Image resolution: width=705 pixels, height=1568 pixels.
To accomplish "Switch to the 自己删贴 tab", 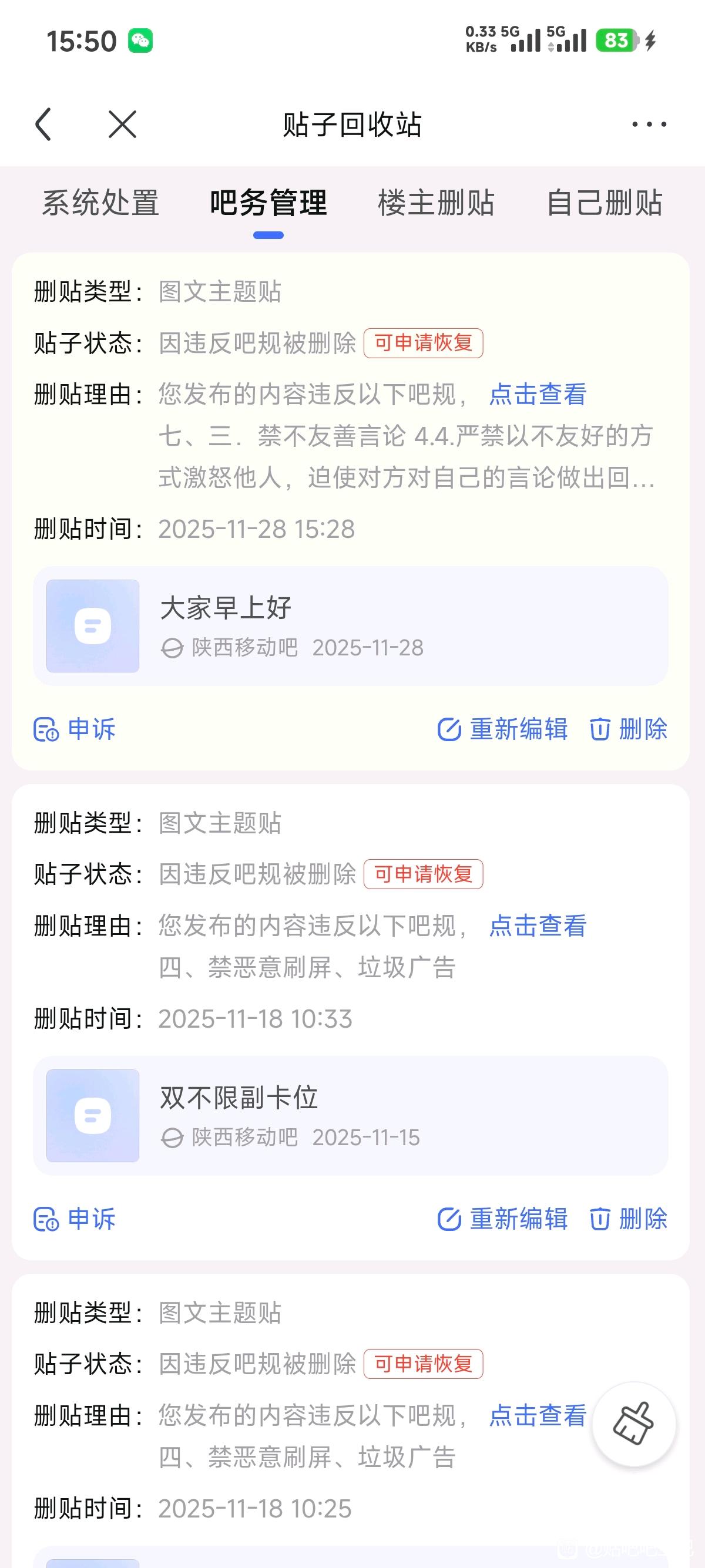I will coord(604,203).
